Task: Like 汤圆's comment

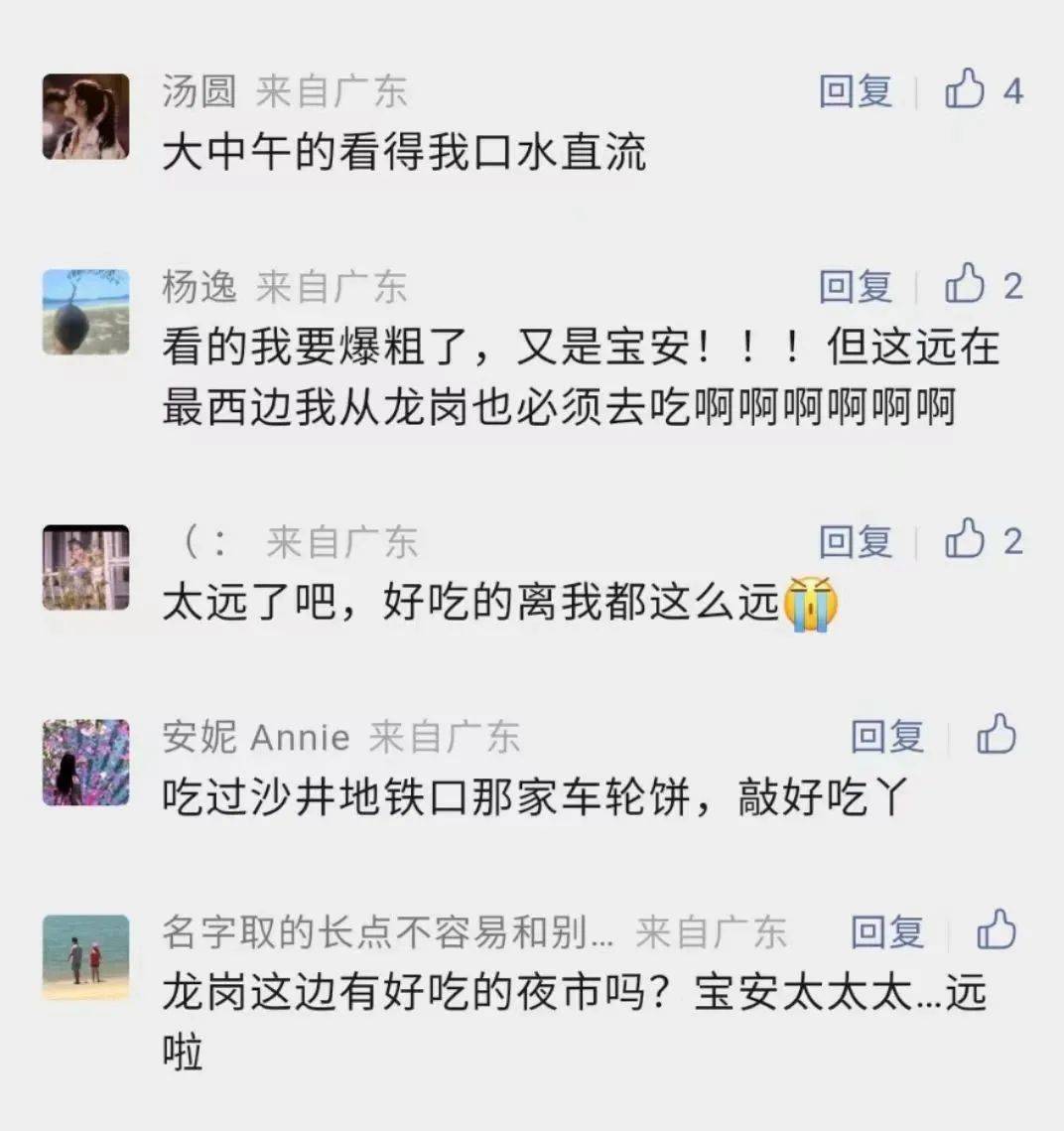Action: [966, 90]
